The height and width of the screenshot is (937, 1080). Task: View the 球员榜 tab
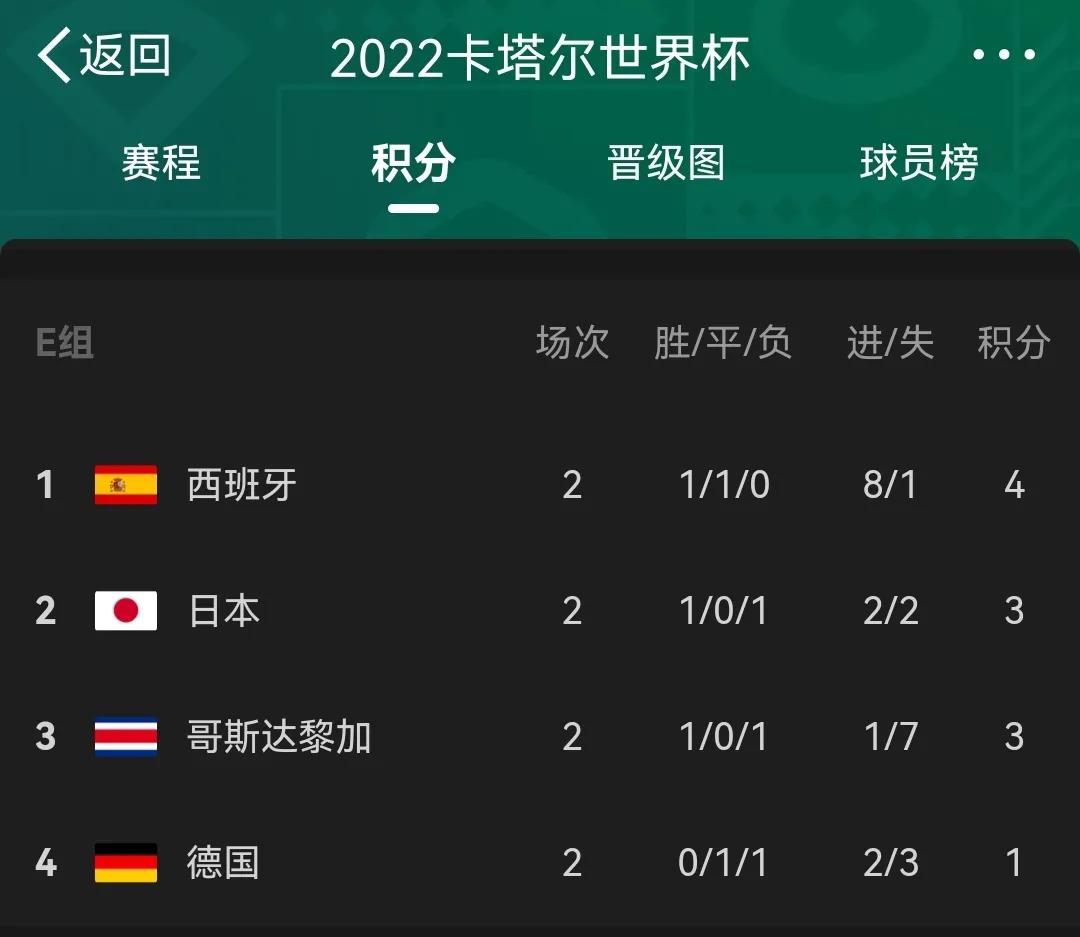[x=918, y=163]
